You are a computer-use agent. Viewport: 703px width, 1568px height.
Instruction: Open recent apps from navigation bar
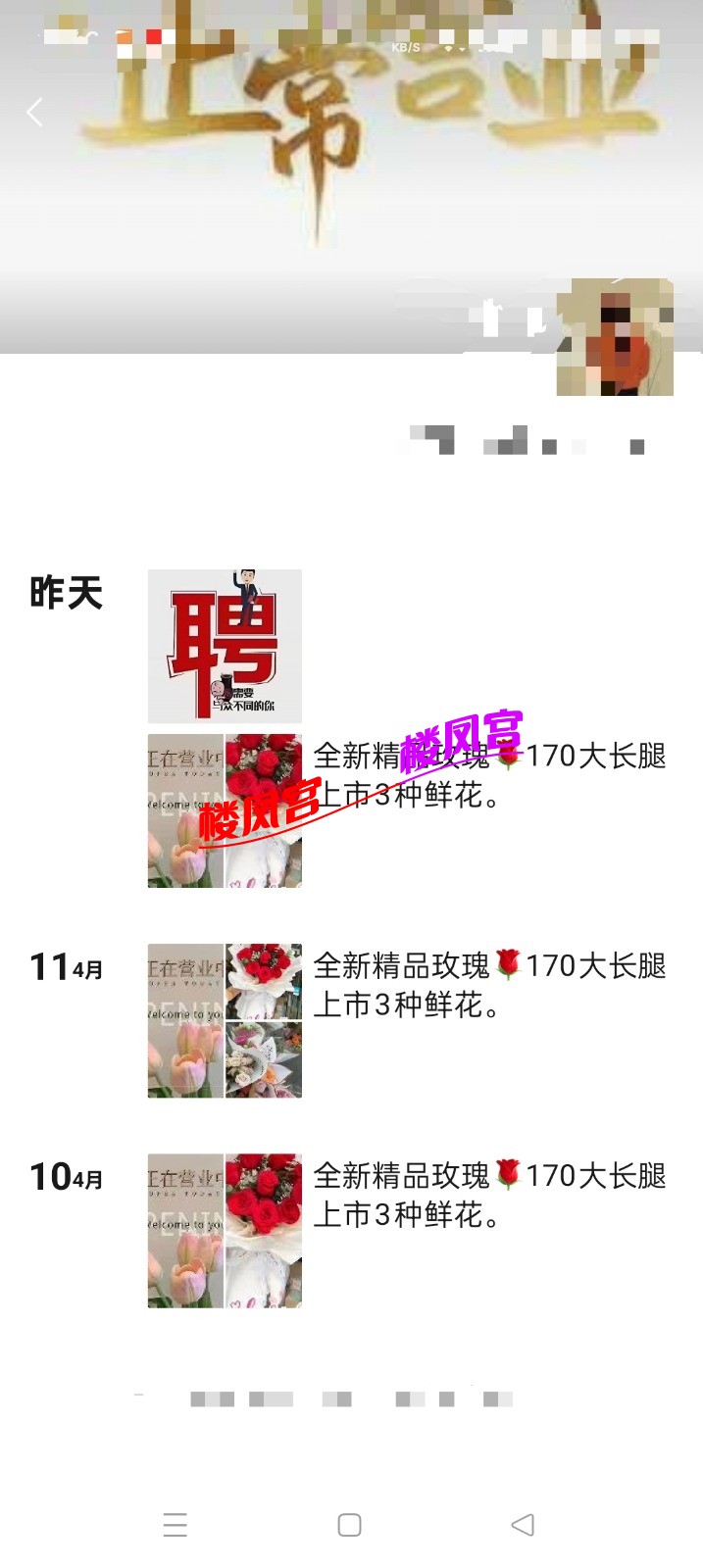(x=176, y=1525)
